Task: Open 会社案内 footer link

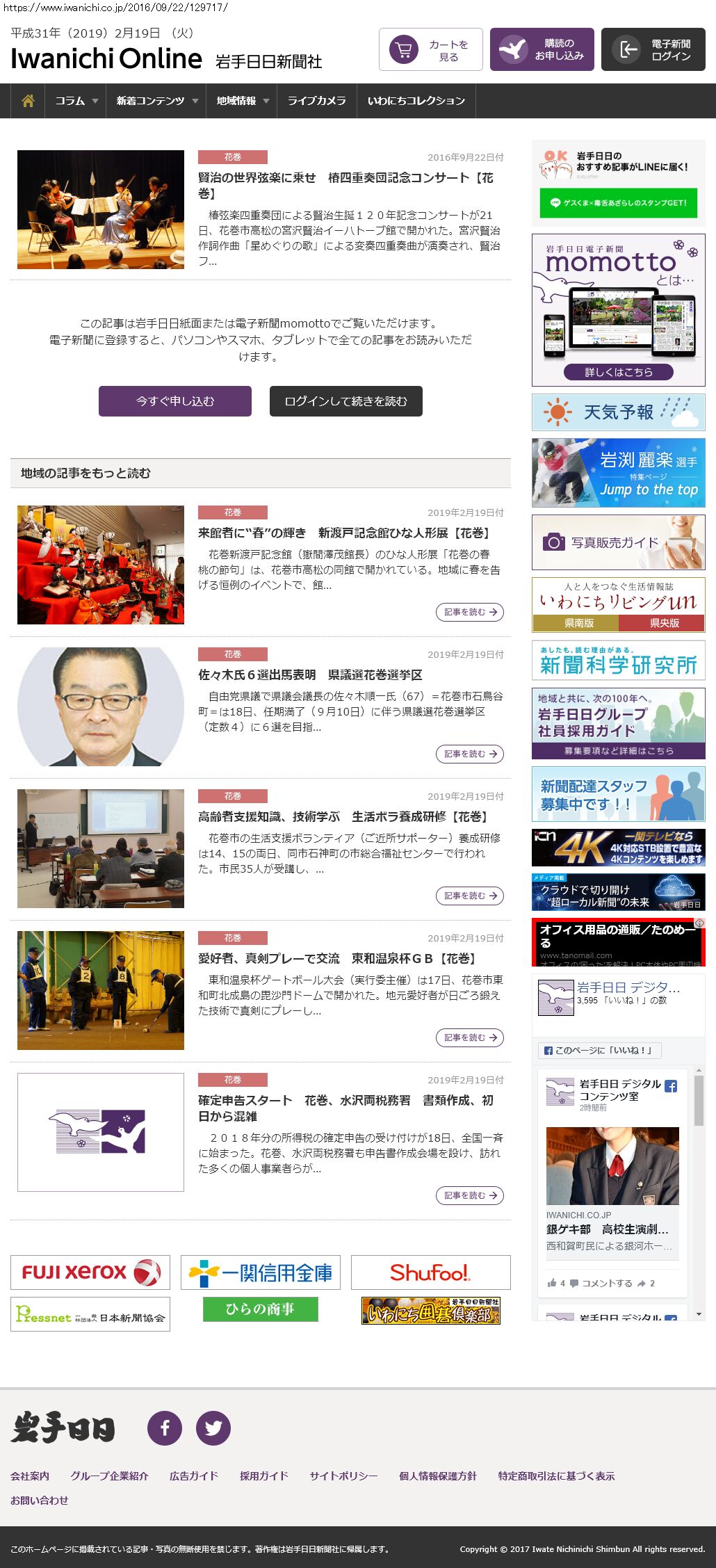Action: (30, 1476)
